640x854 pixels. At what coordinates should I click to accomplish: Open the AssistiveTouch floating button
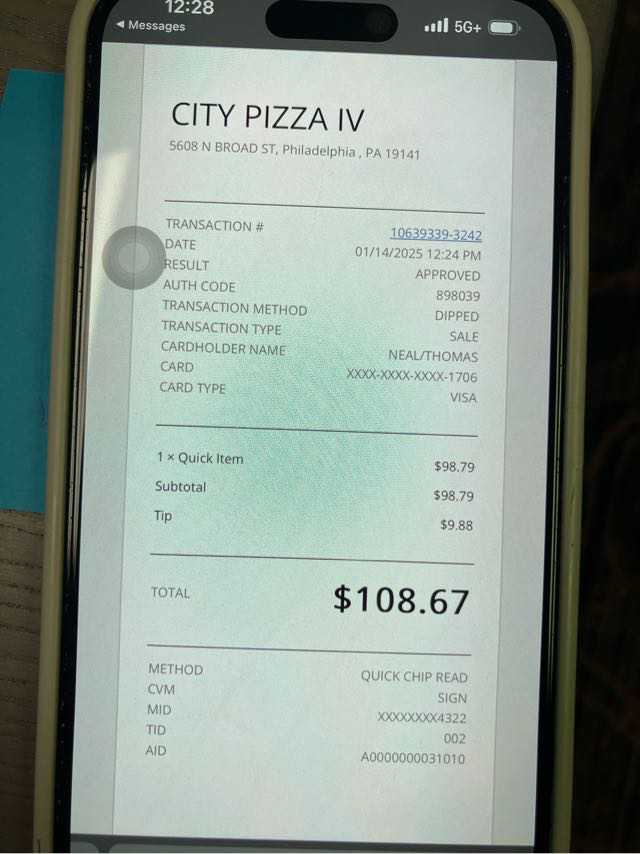[x=133, y=258]
